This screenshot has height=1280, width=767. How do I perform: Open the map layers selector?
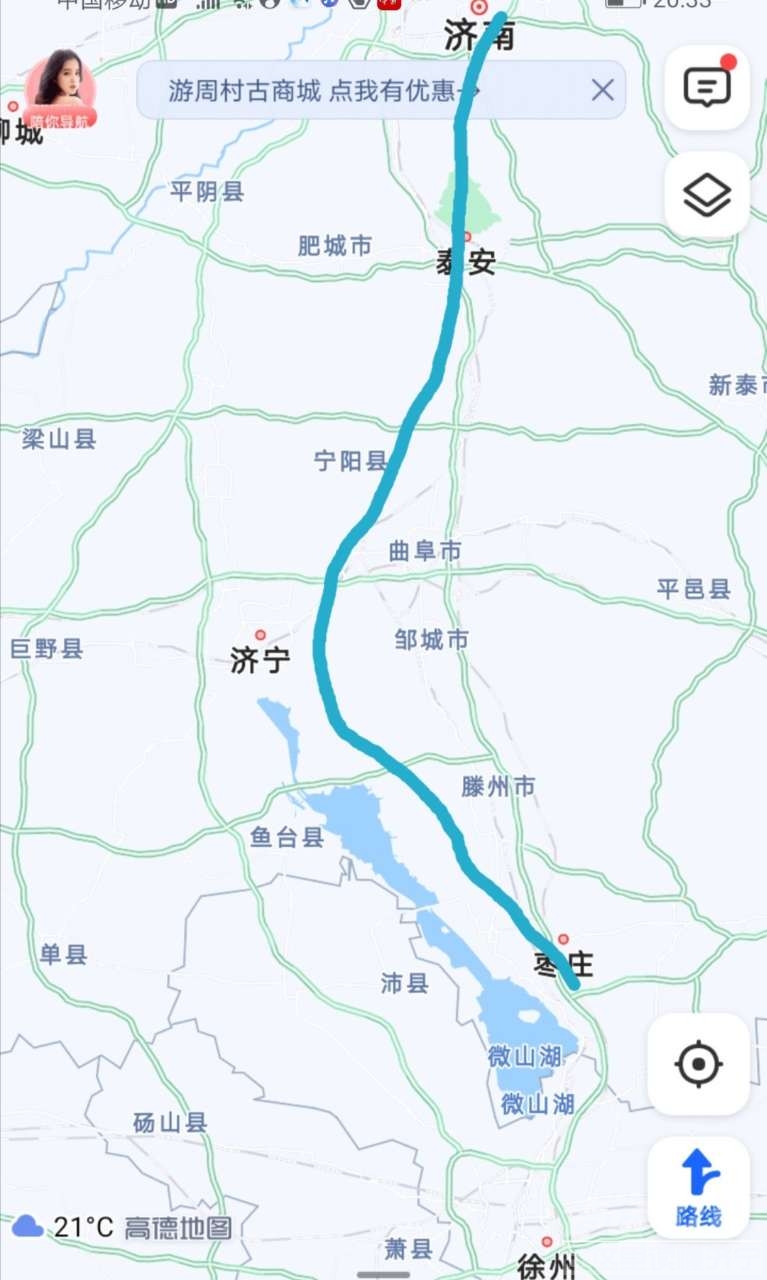(x=707, y=195)
